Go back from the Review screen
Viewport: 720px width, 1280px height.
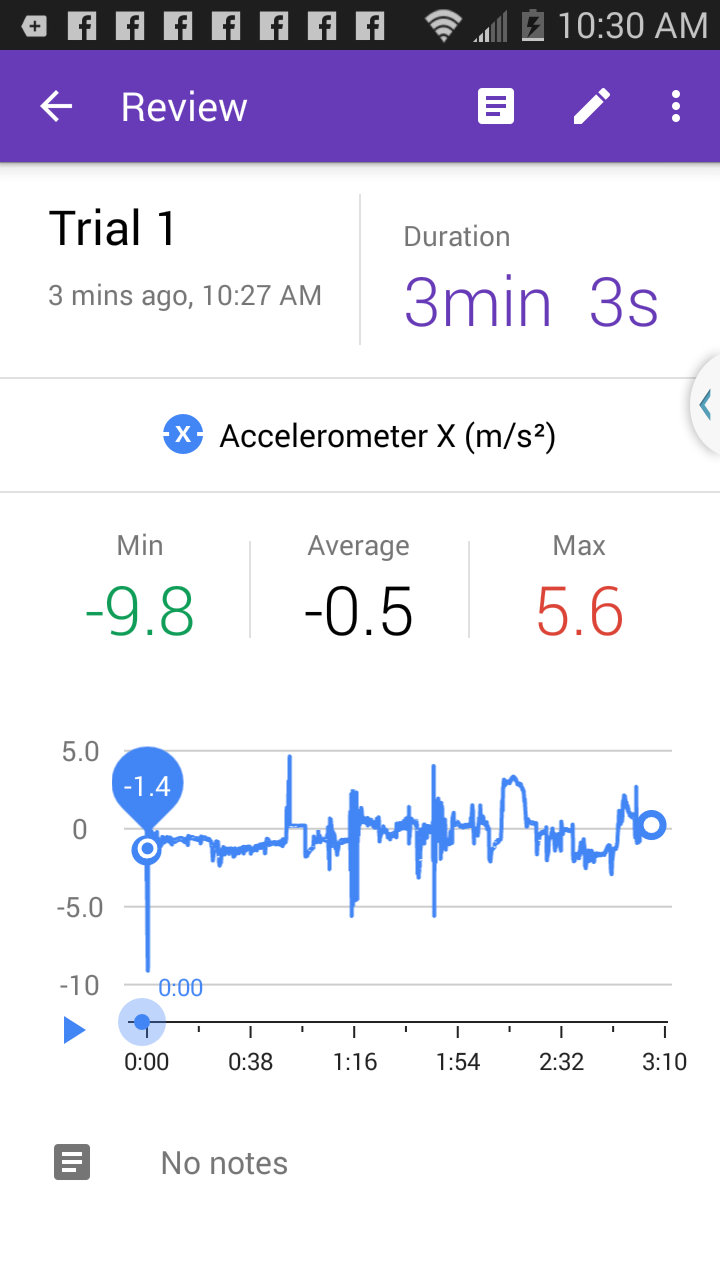click(x=56, y=107)
